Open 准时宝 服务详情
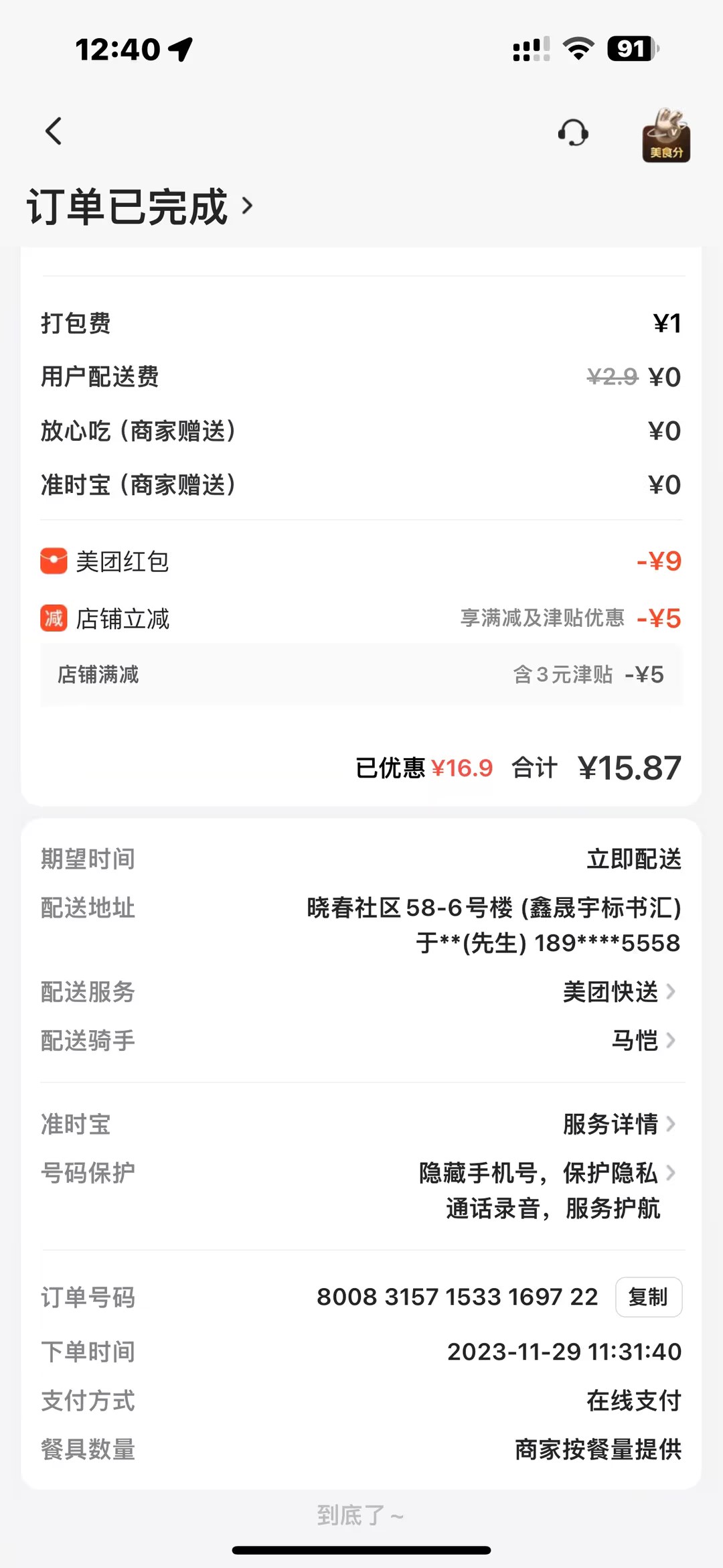Image resolution: width=723 pixels, height=1568 pixels. tap(619, 1125)
